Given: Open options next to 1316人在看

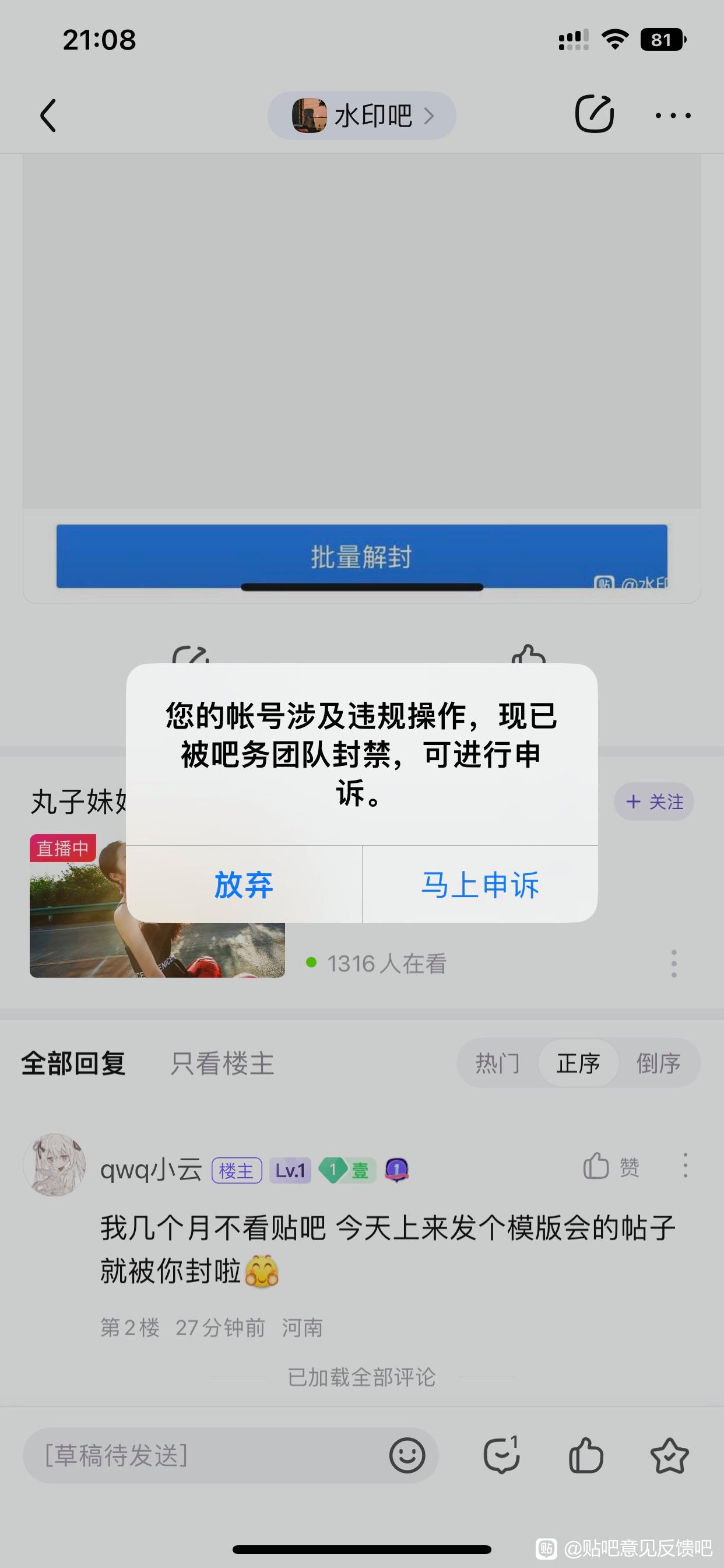Looking at the screenshot, I should tap(673, 964).
